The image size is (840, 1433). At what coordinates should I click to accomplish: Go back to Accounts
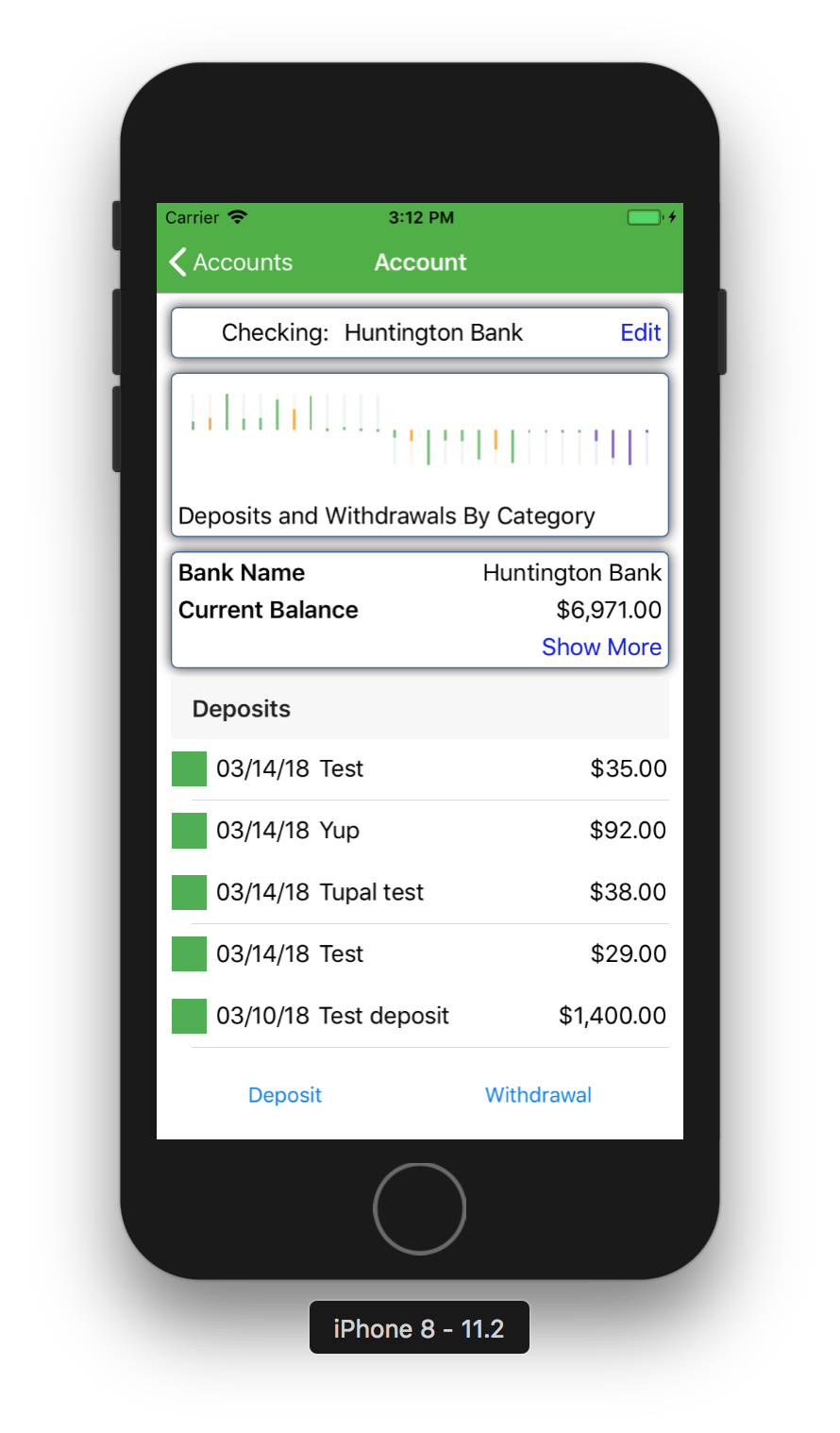pyautogui.click(x=231, y=262)
